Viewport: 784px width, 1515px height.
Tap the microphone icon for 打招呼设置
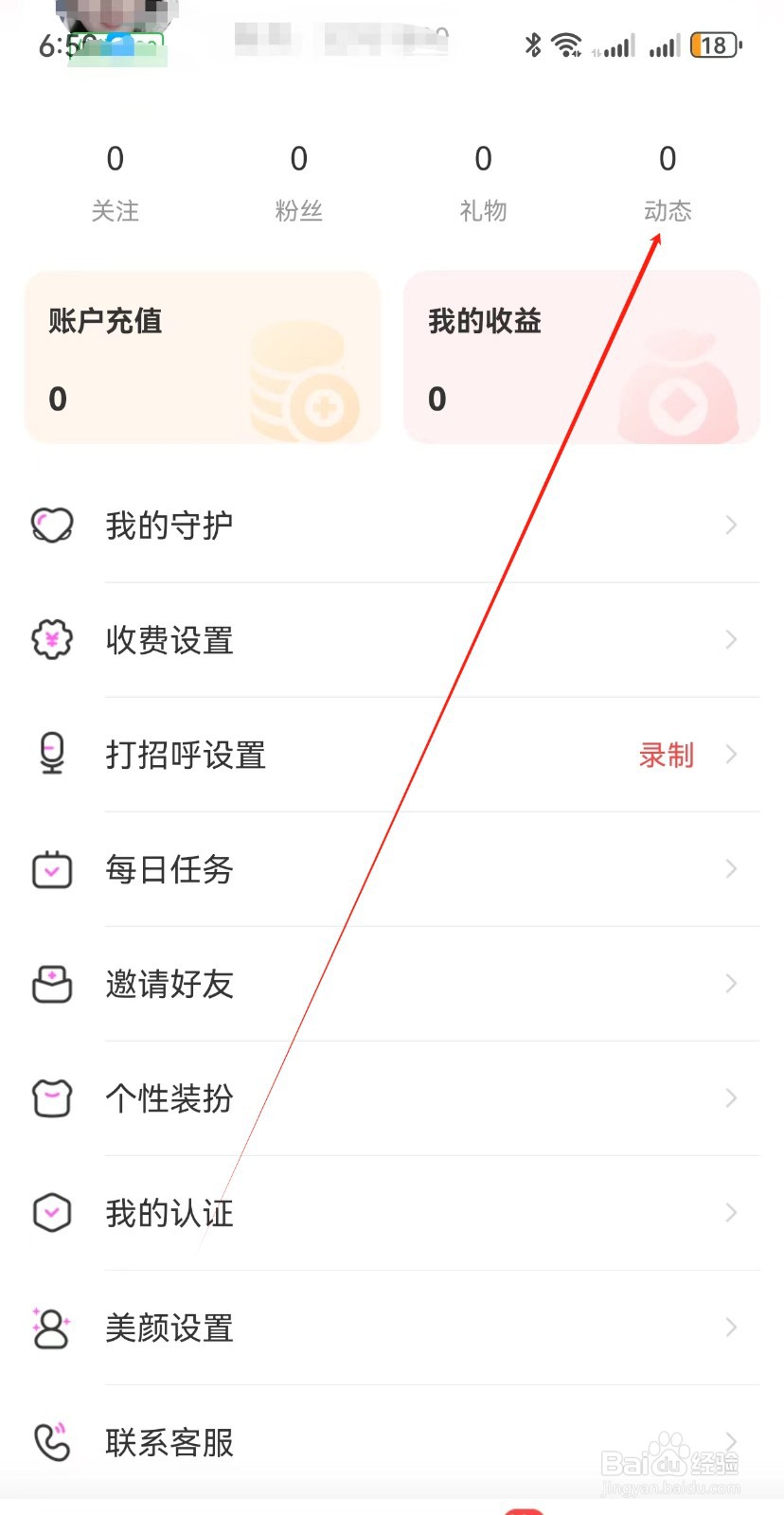coord(52,754)
